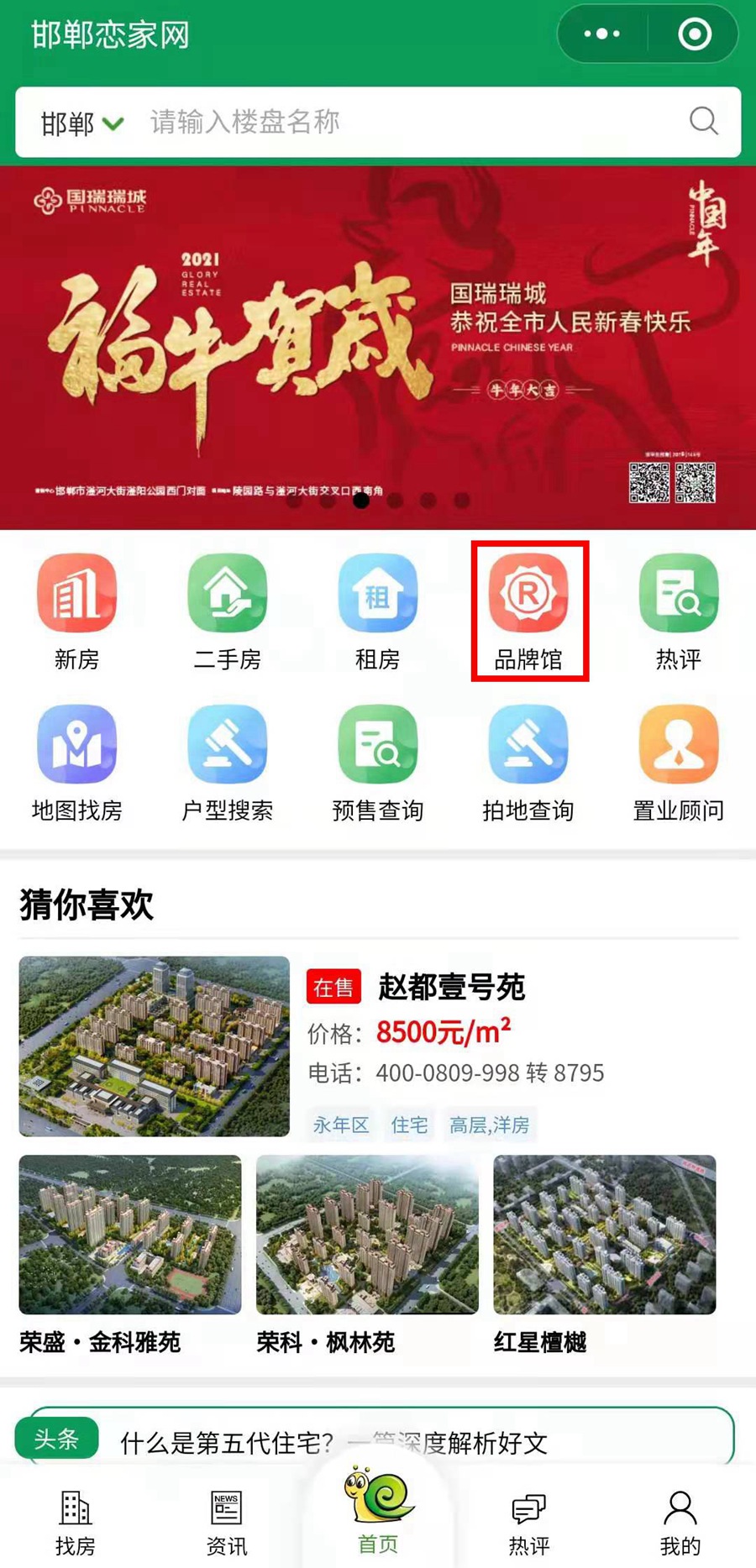Open the mini program more options menu
Viewport: 756px width, 1568px height.
(602, 34)
